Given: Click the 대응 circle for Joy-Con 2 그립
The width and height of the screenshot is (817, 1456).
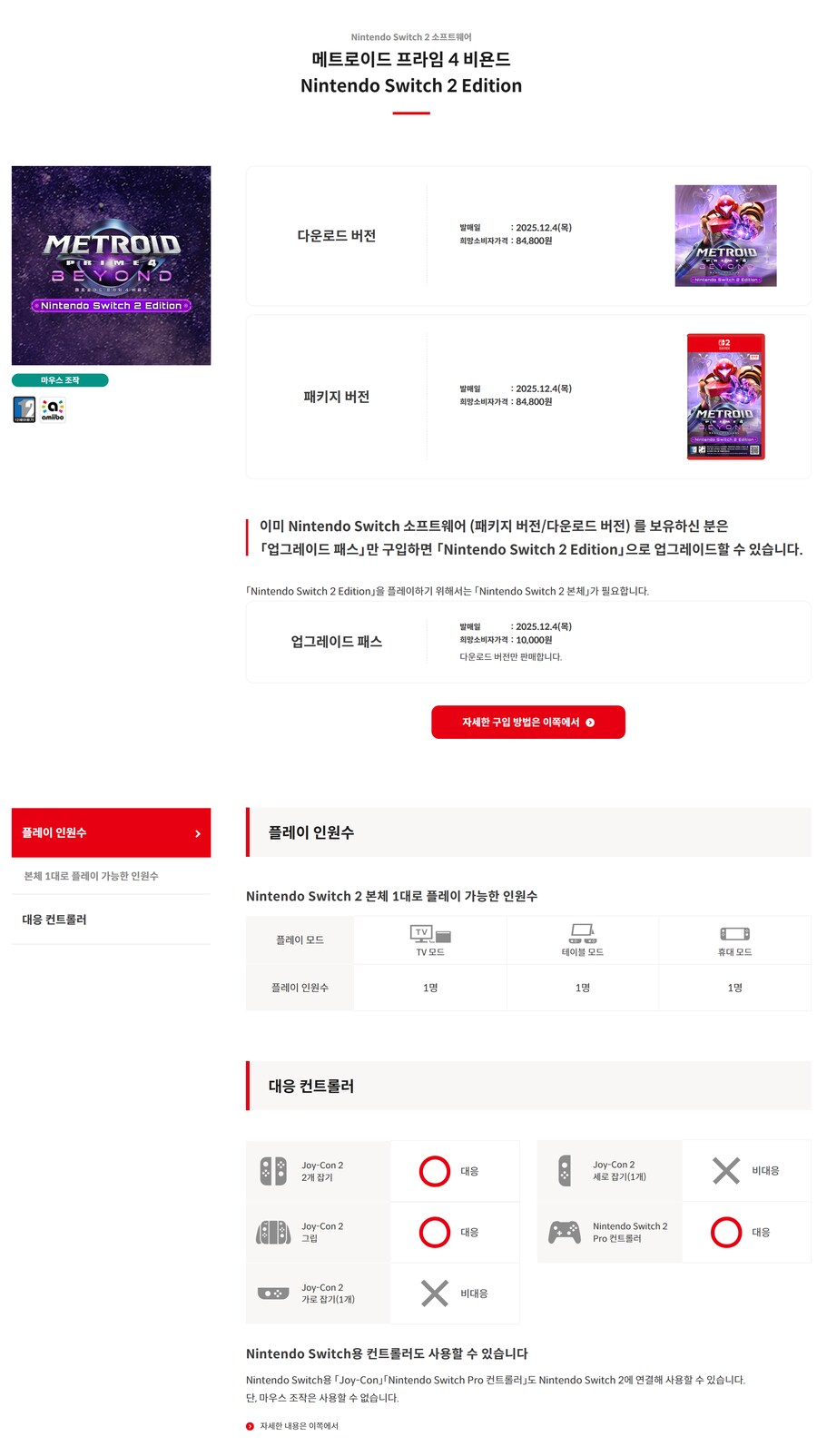Looking at the screenshot, I should 433,1232.
